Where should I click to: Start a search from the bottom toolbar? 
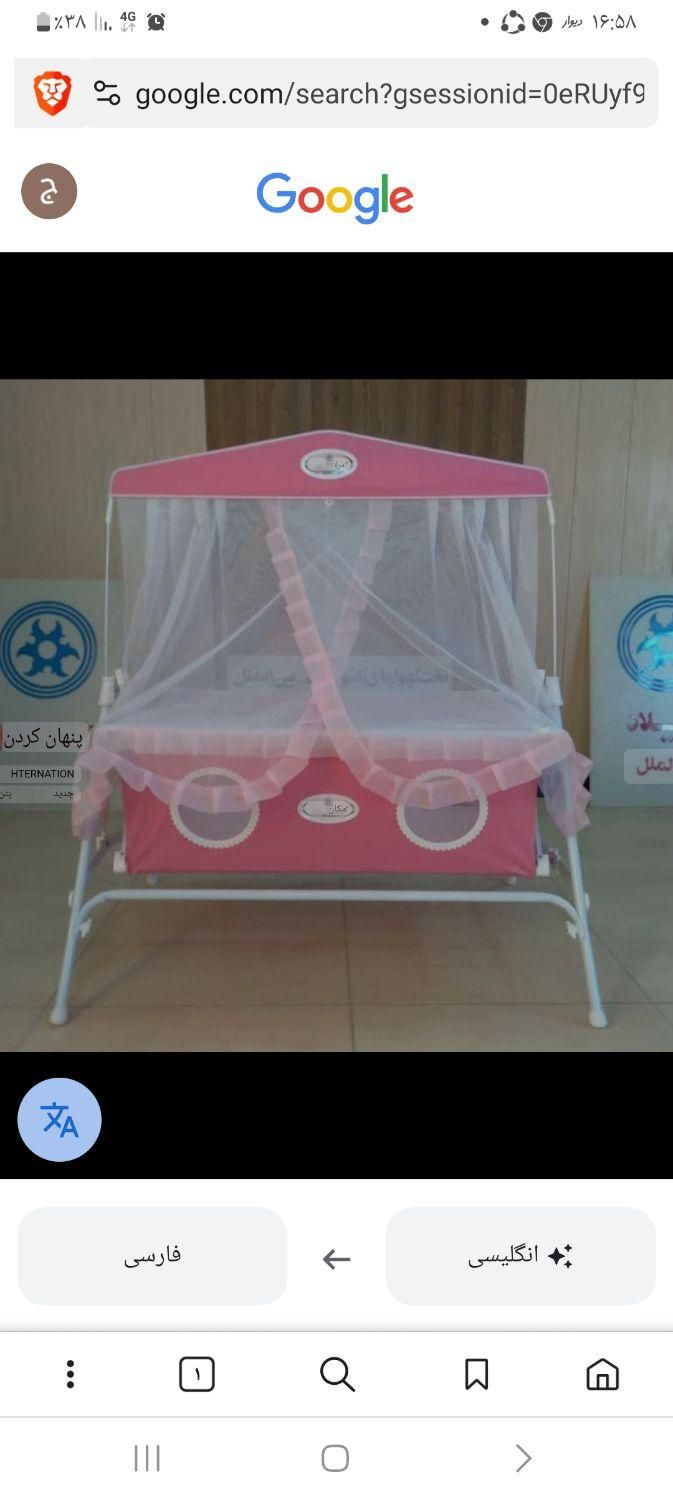[x=337, y=1374]
